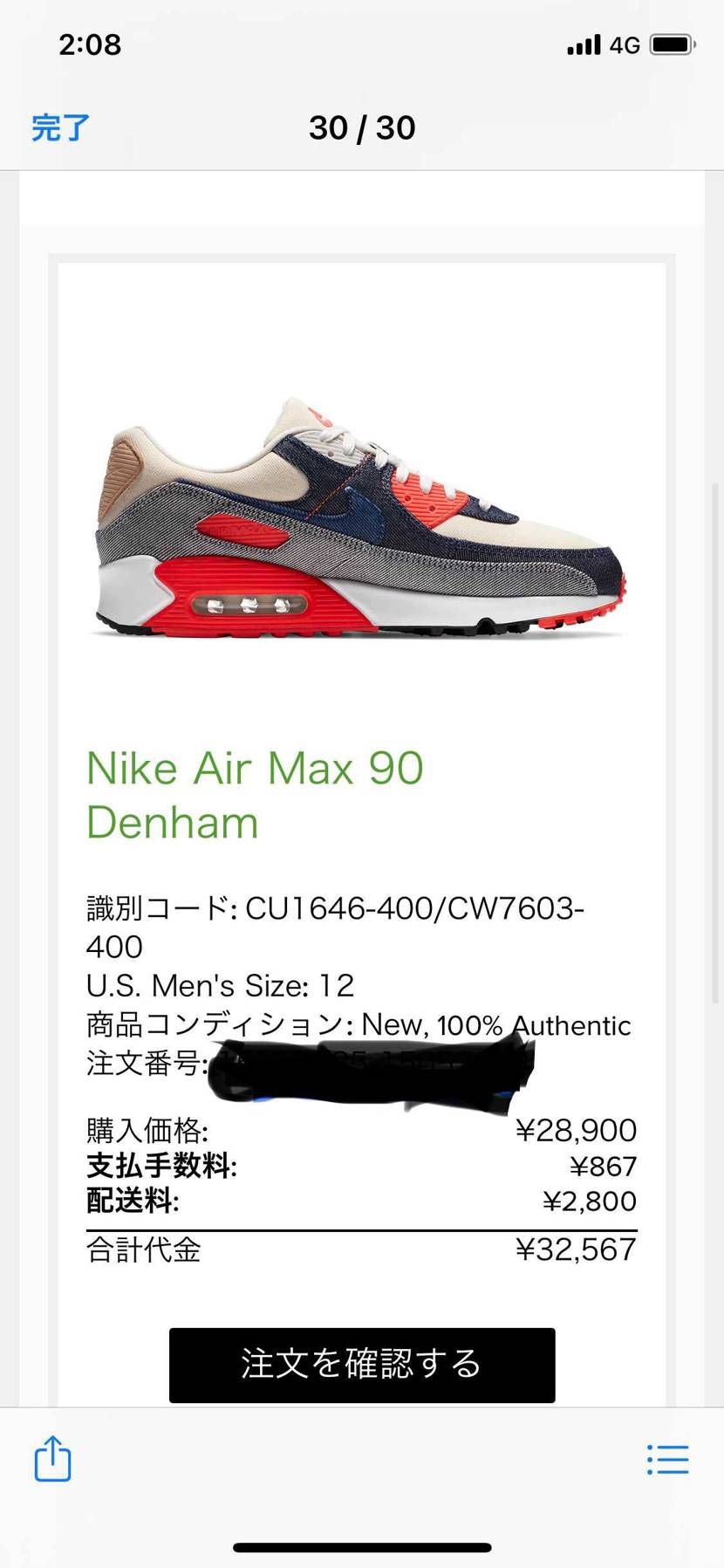Screen dimensions: 724x1568
Task: Tap 完了 to finish viewing
Action: click(x=58, y=127)
